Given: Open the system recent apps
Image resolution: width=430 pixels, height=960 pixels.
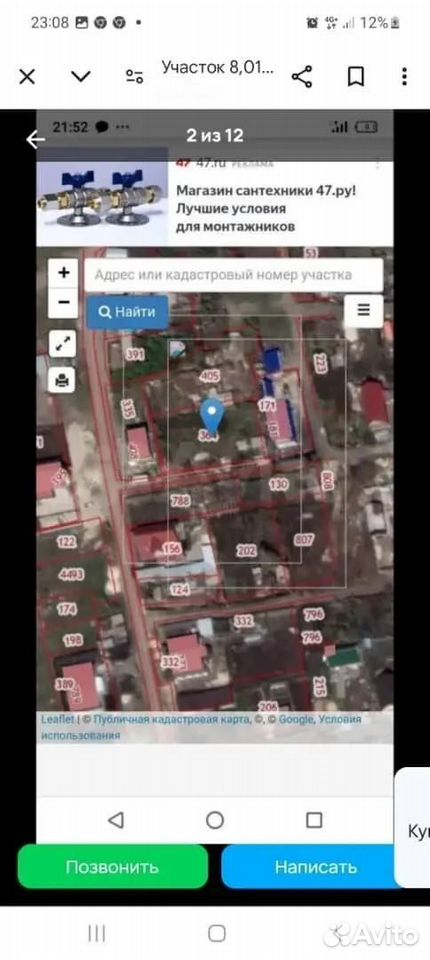Looking at the screenshot, I should click(97, 933).
